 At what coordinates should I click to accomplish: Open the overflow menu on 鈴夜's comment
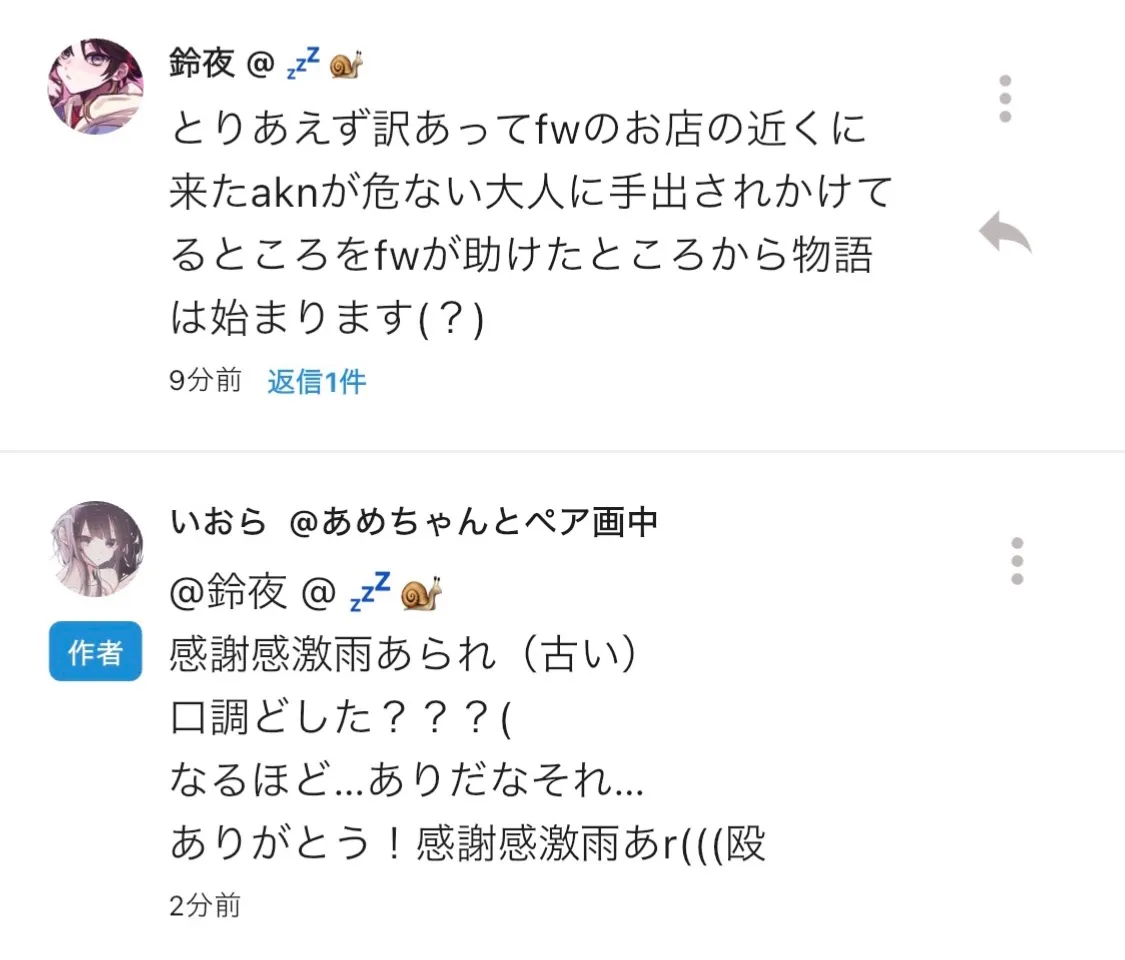(x=1005, y=98)
